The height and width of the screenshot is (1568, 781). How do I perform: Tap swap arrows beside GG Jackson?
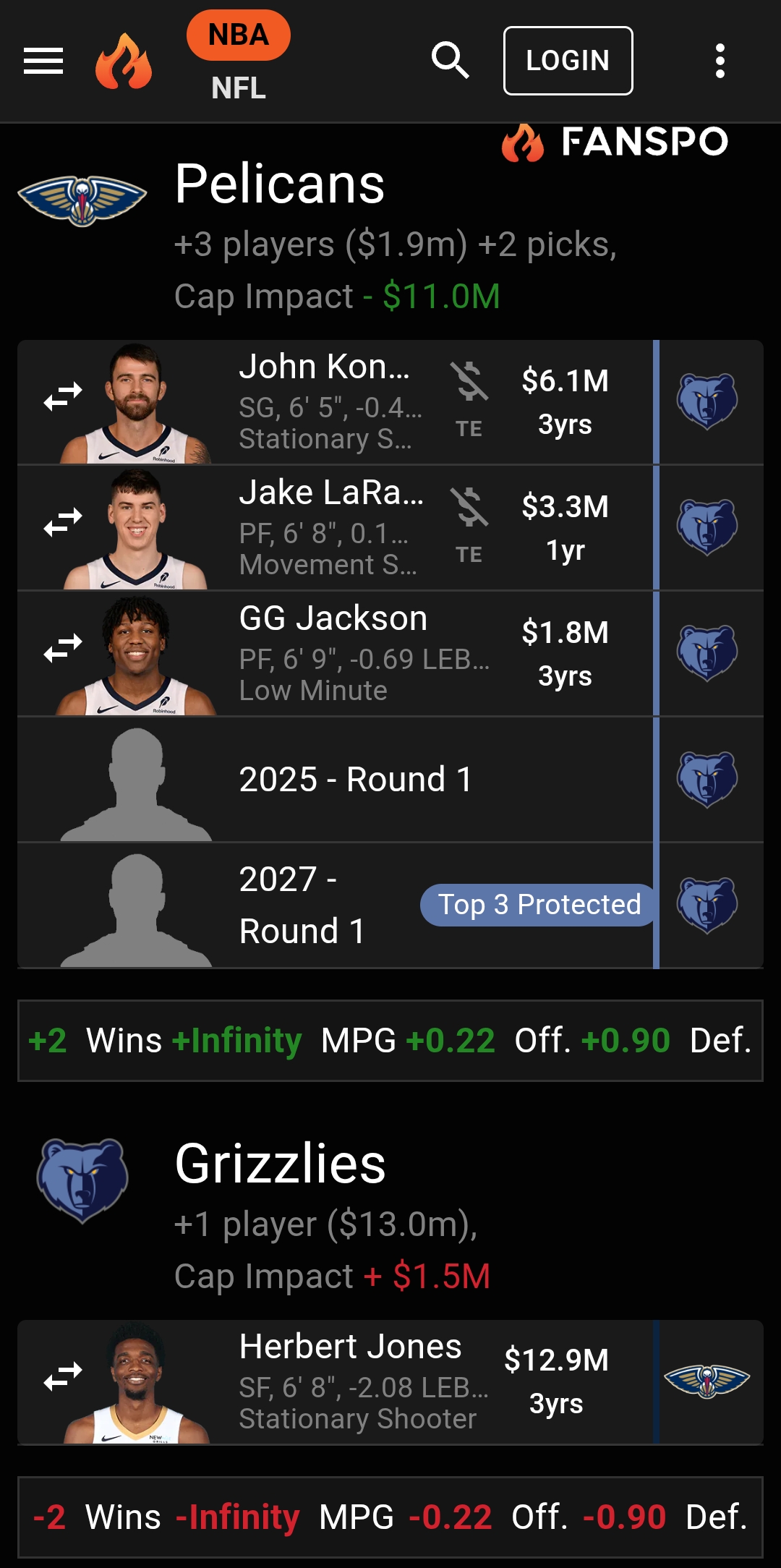[x=63, y=648]
